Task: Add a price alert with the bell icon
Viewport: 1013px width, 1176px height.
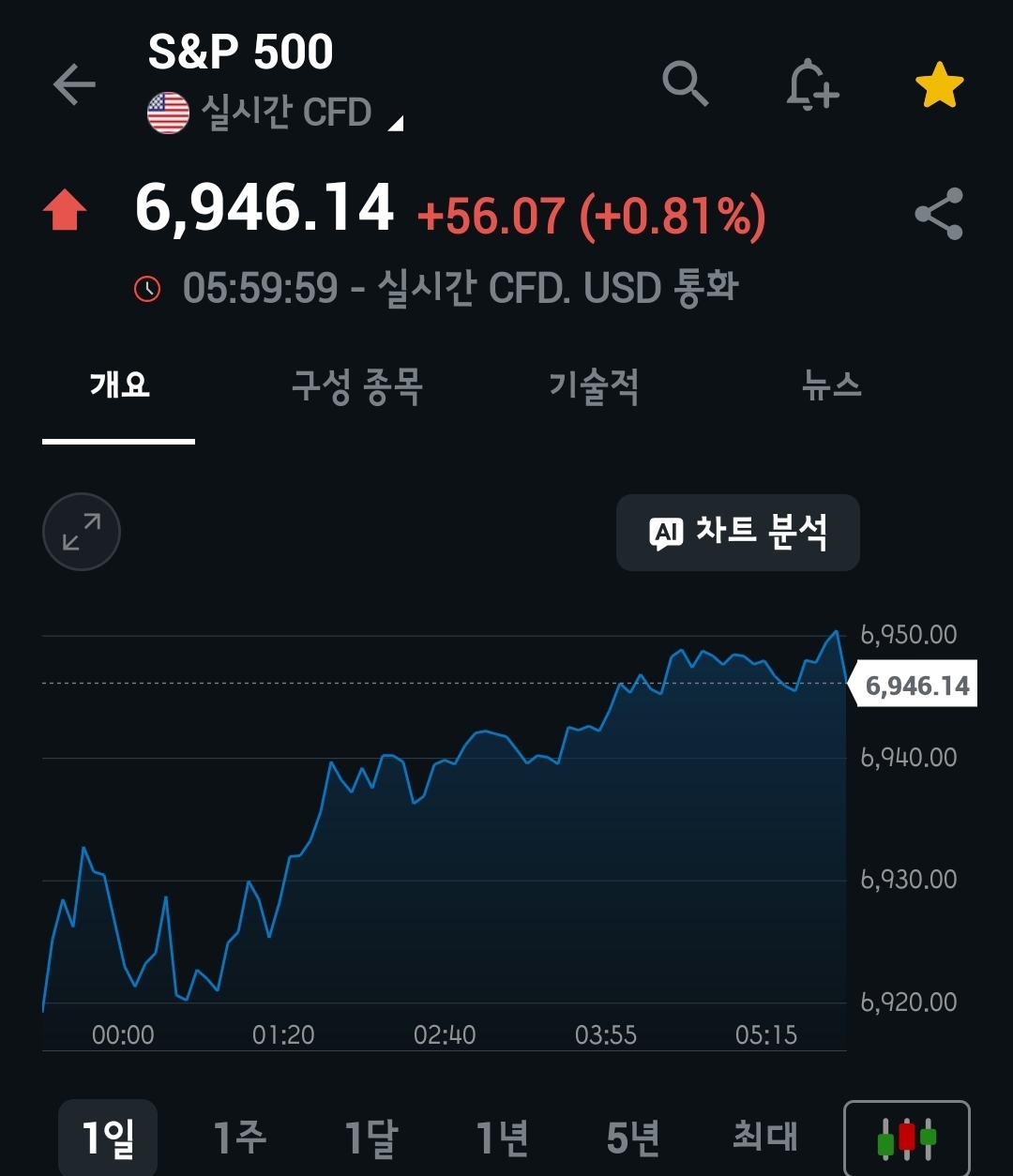Action: pos(811,86)
